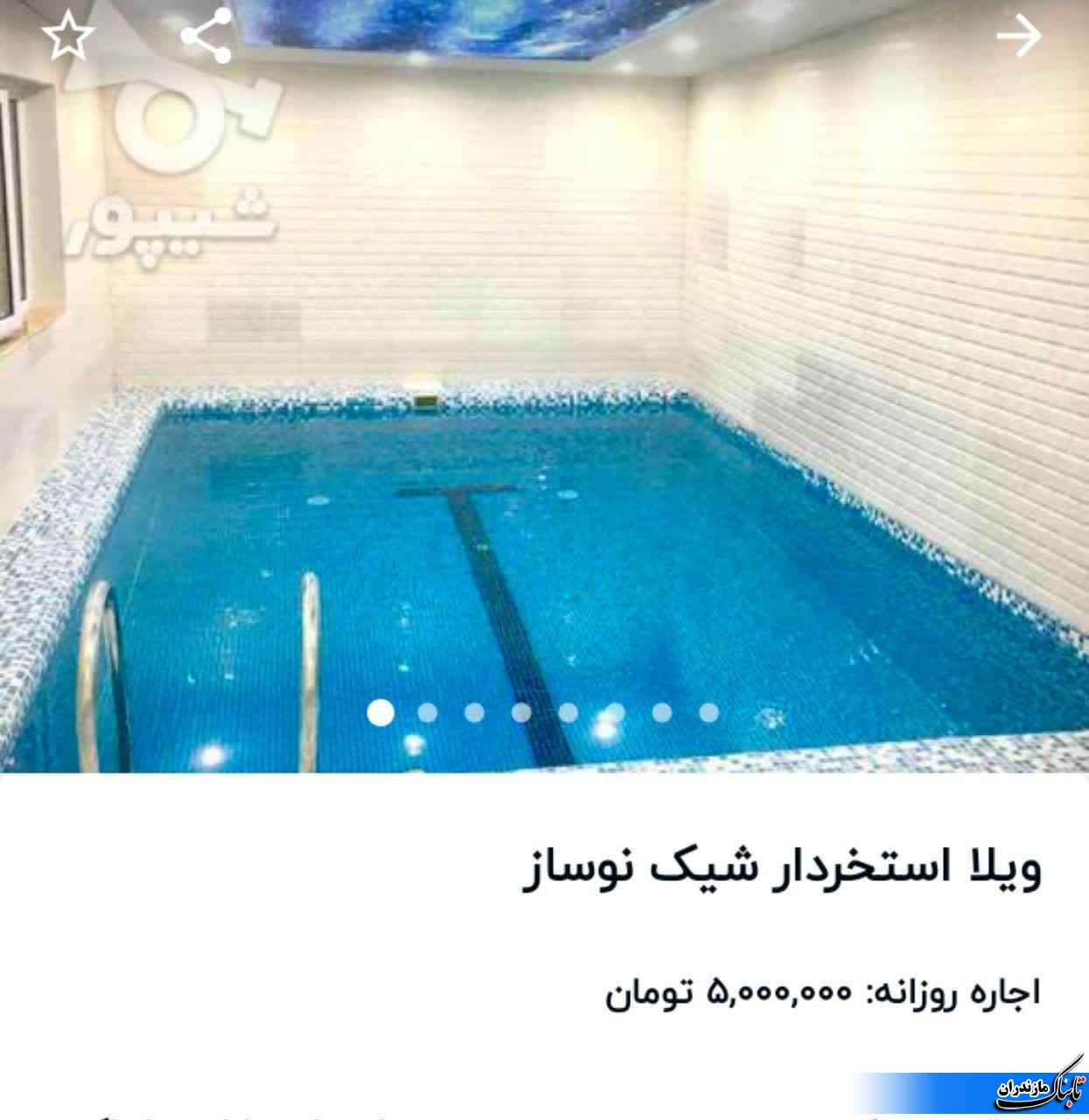Bookmark this villa listing with the star
The height and width of the screenshot is (1120, 1089).
(x=68, y=38)
